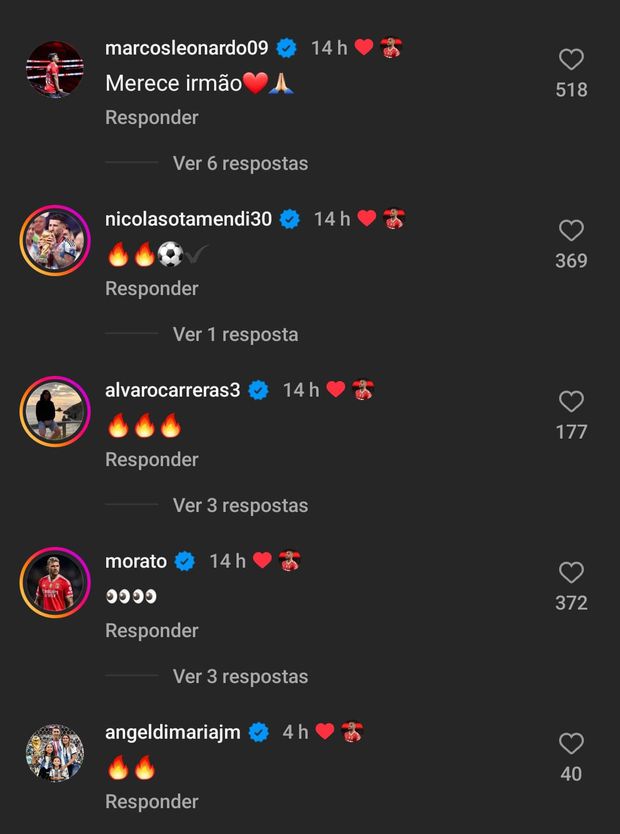Open marcosleonardo09's profile picture
The height and width of the screenshot is (834, 620).
point(55,69)
